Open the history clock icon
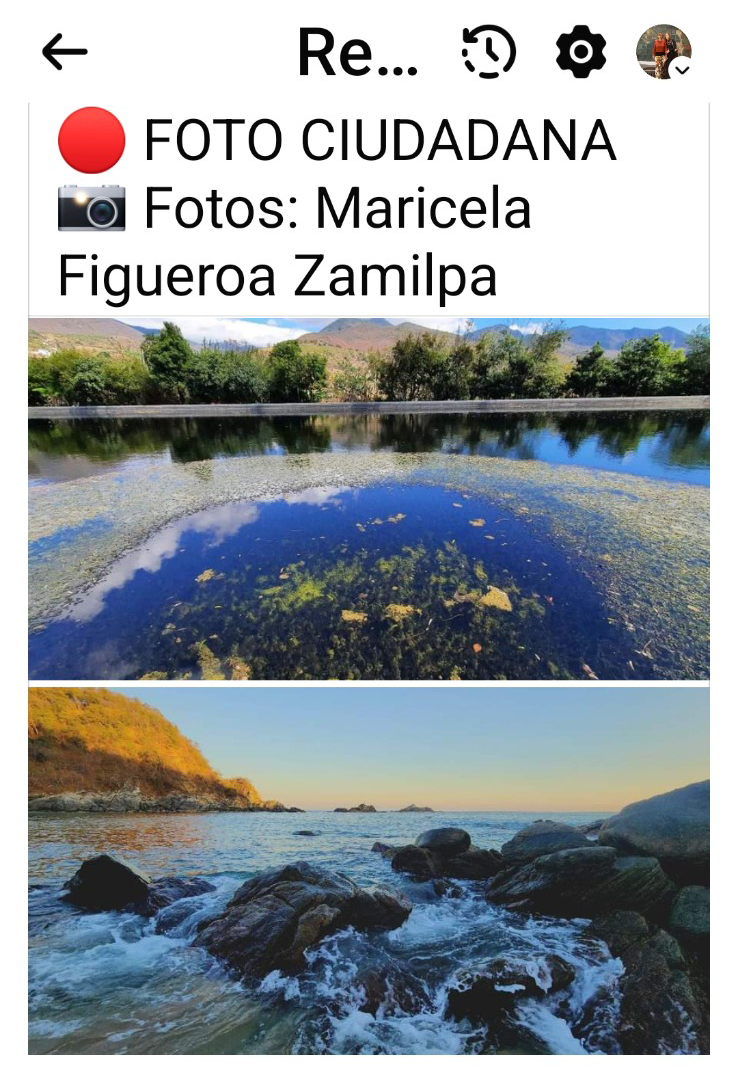 (x=488, y=52)
